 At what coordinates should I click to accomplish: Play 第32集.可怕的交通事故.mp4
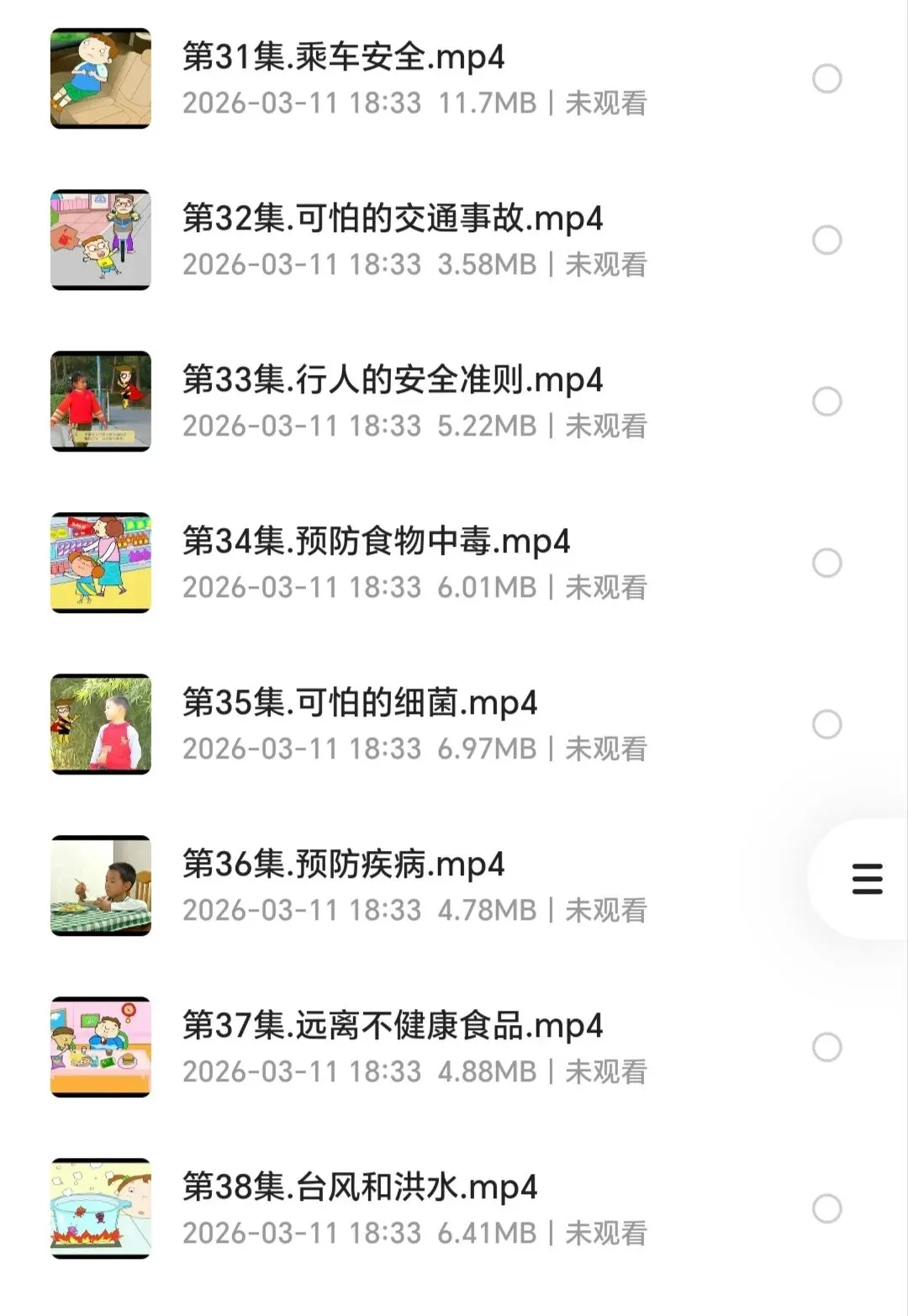coord(392,219)
